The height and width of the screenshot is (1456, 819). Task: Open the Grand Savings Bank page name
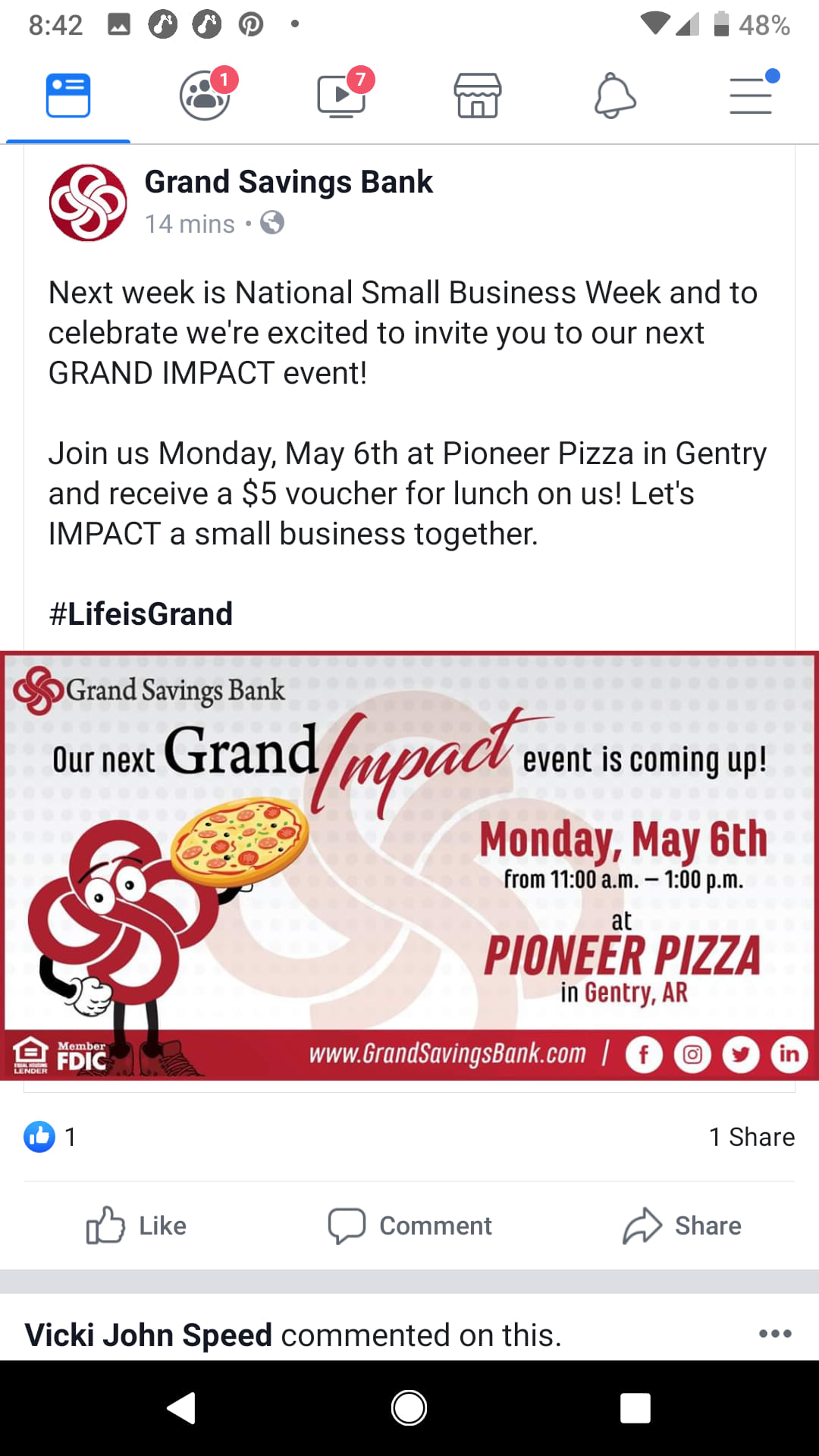[x=288, y=182]
